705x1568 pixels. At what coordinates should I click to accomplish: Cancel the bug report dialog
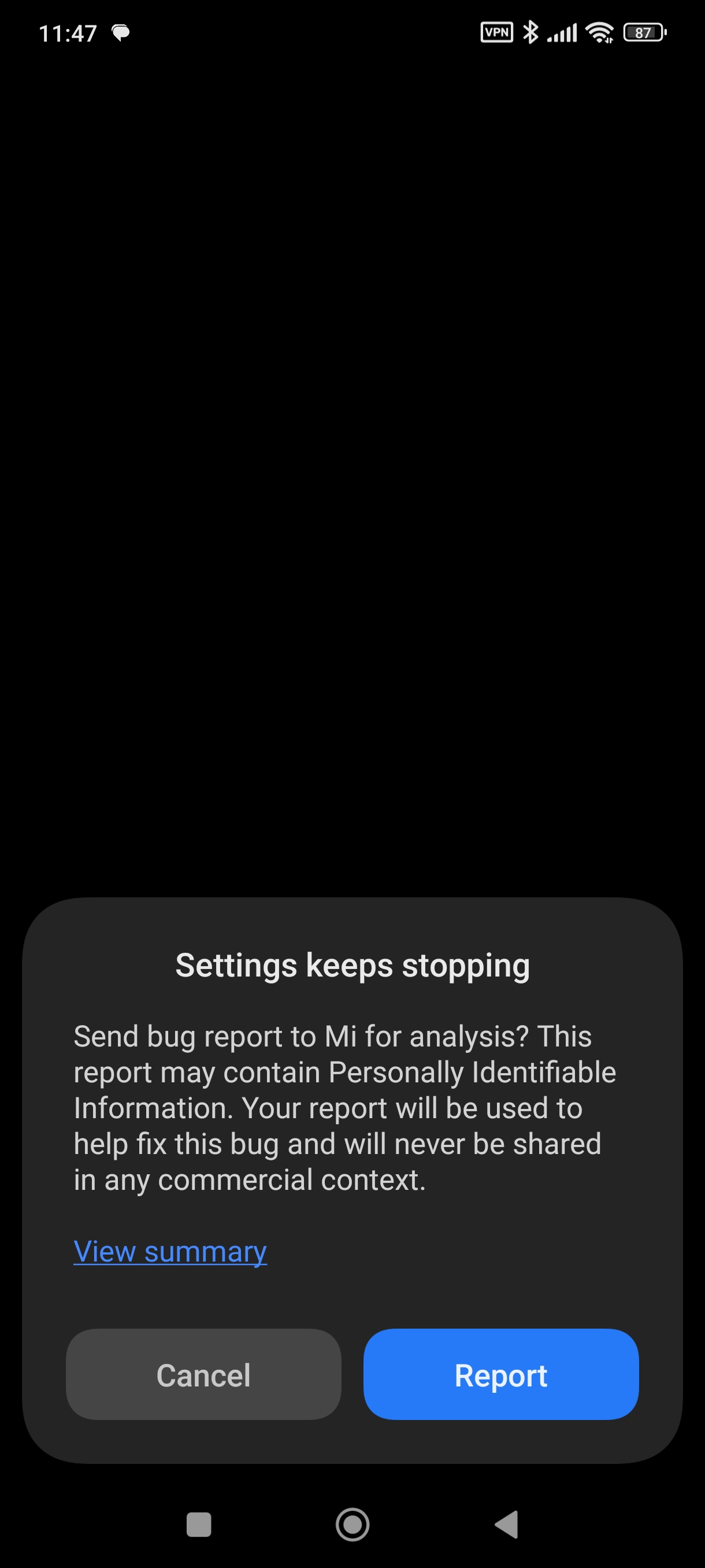[203, 1374]
